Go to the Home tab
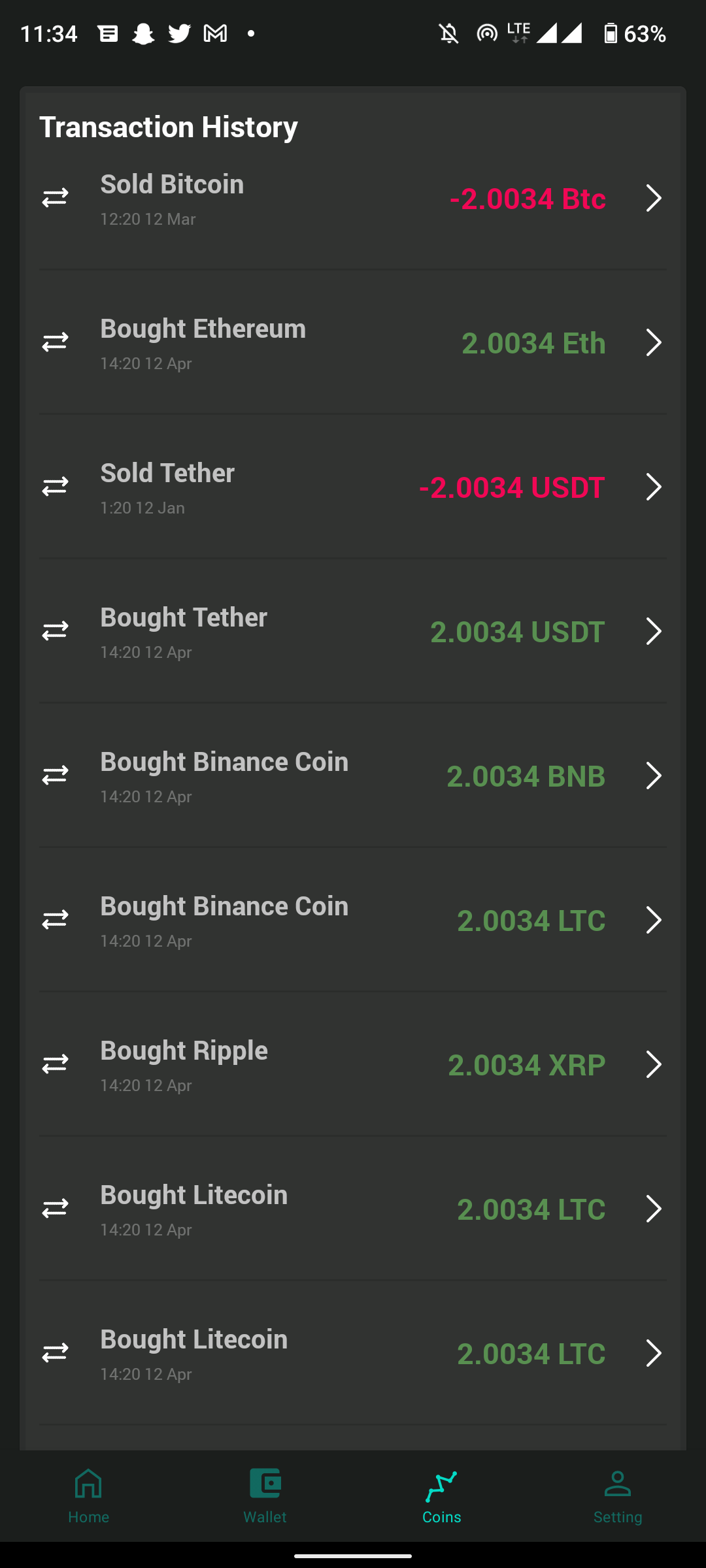 point(88,1496)
